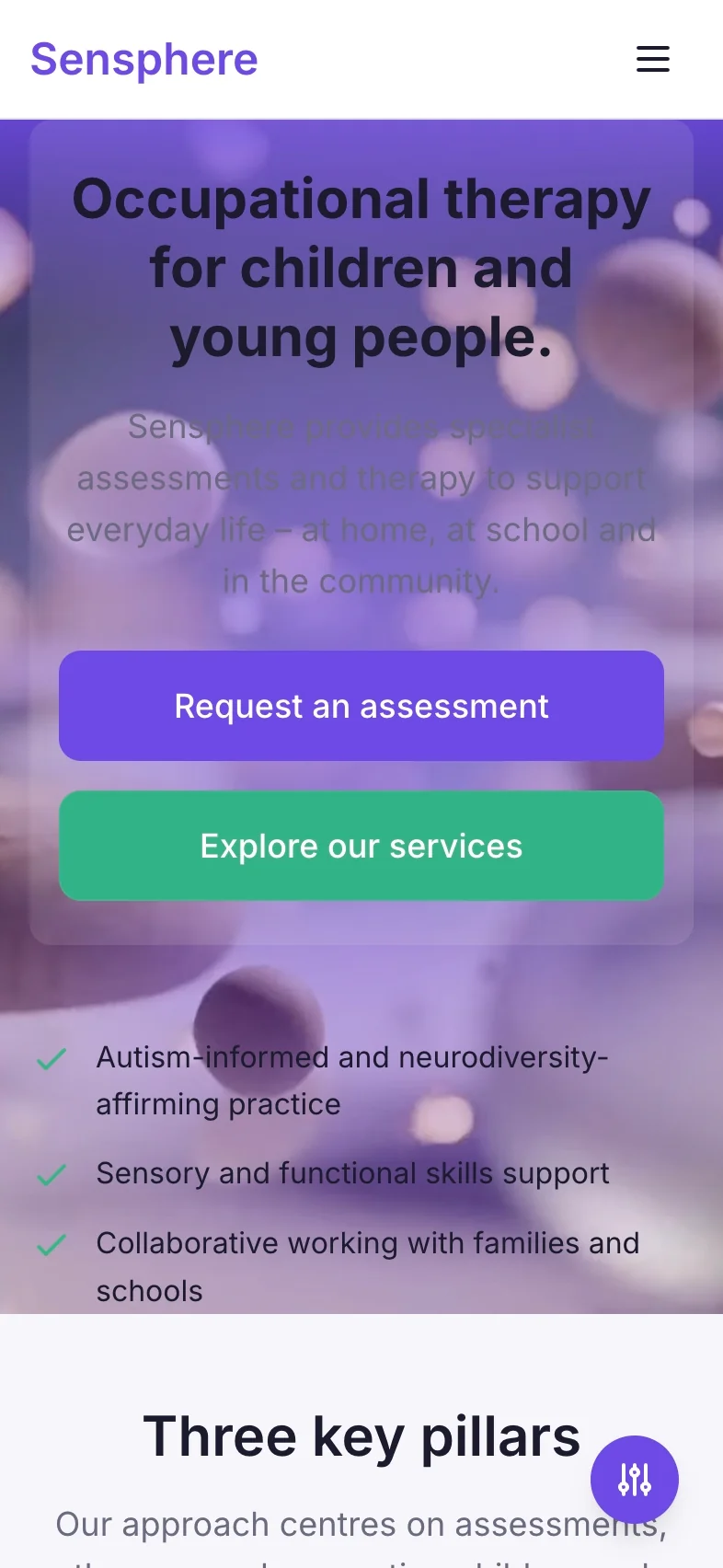
Task: Tap the hero background image card
Action: click(361, 994)
